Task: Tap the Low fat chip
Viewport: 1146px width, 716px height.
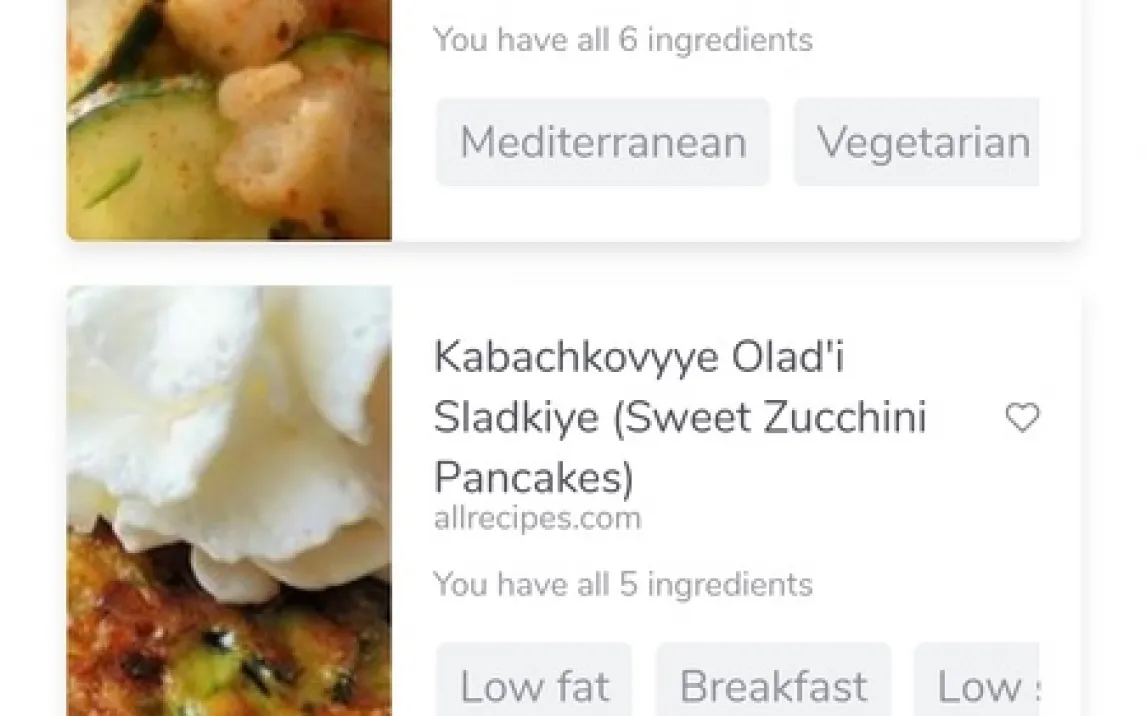Action: [x=534, y=685]
